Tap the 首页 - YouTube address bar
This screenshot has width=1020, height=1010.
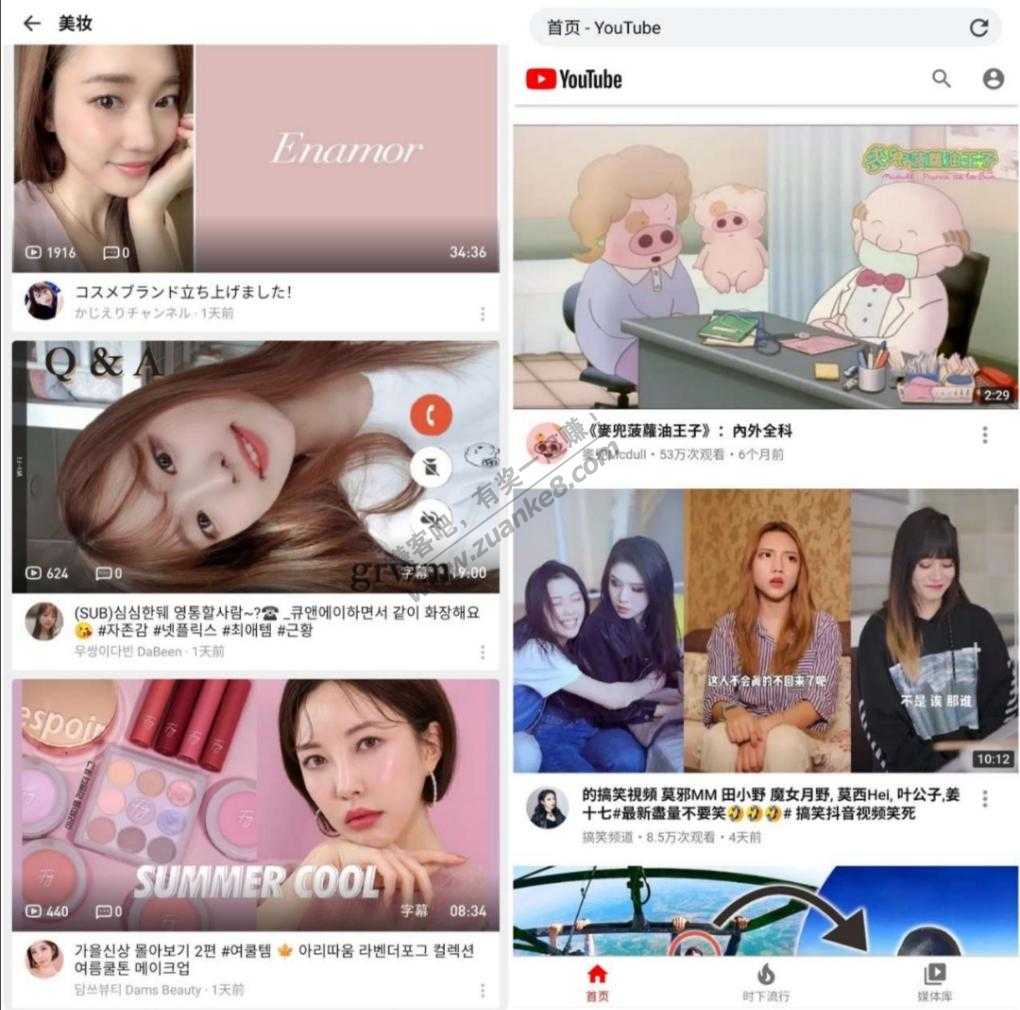pos(740,28)
